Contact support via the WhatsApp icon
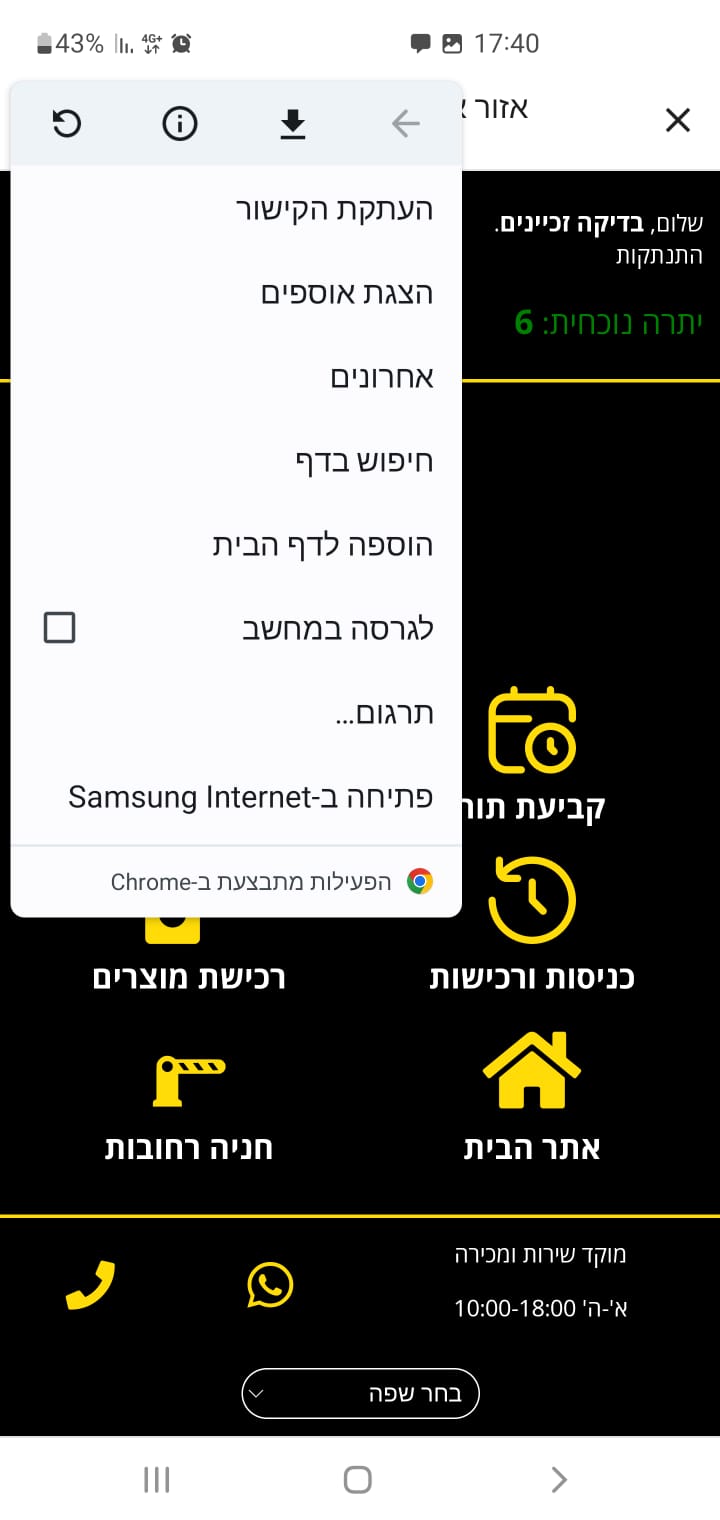Image resolution: width=720 pixels, height=1520 pixels. (x=270, y=1285)
